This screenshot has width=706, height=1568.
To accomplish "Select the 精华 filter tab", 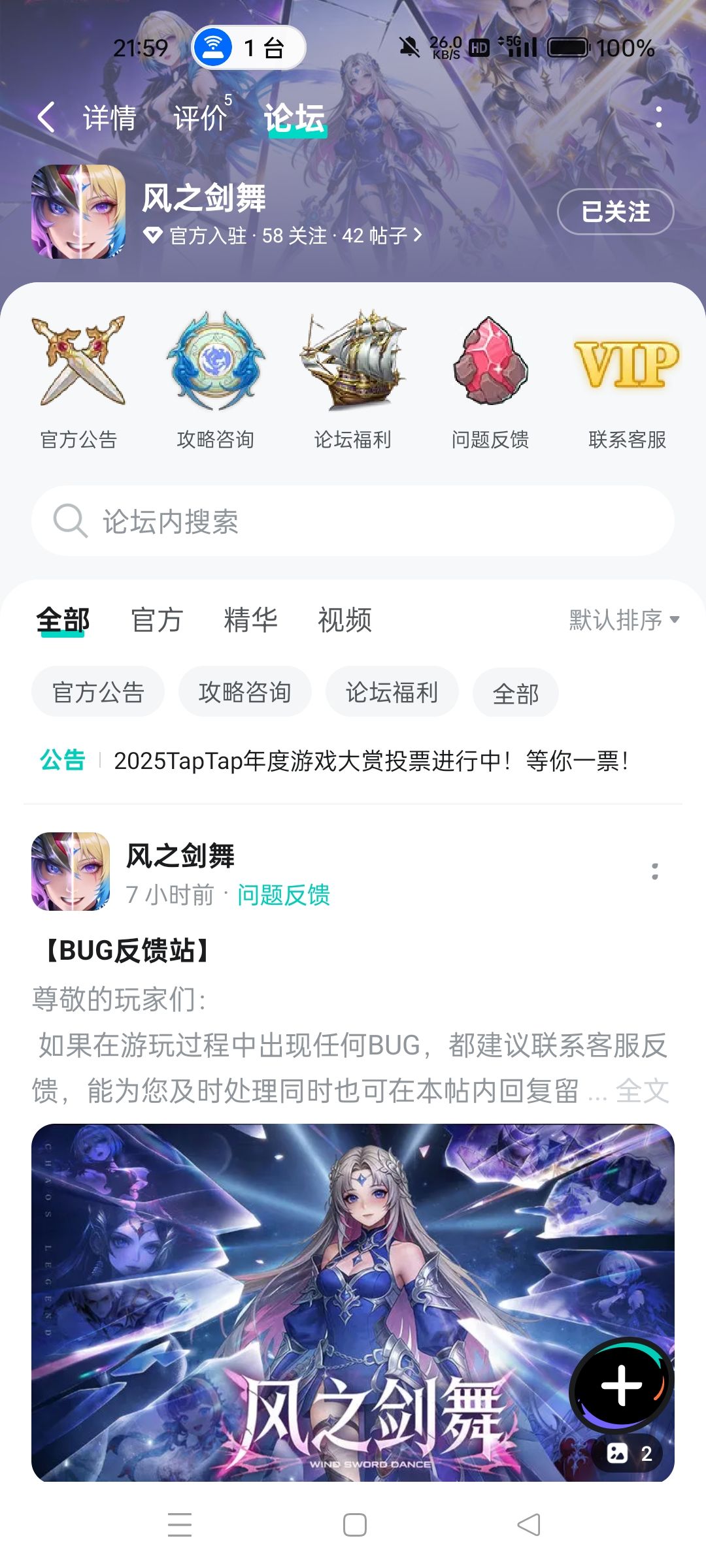I will point(250,619).
